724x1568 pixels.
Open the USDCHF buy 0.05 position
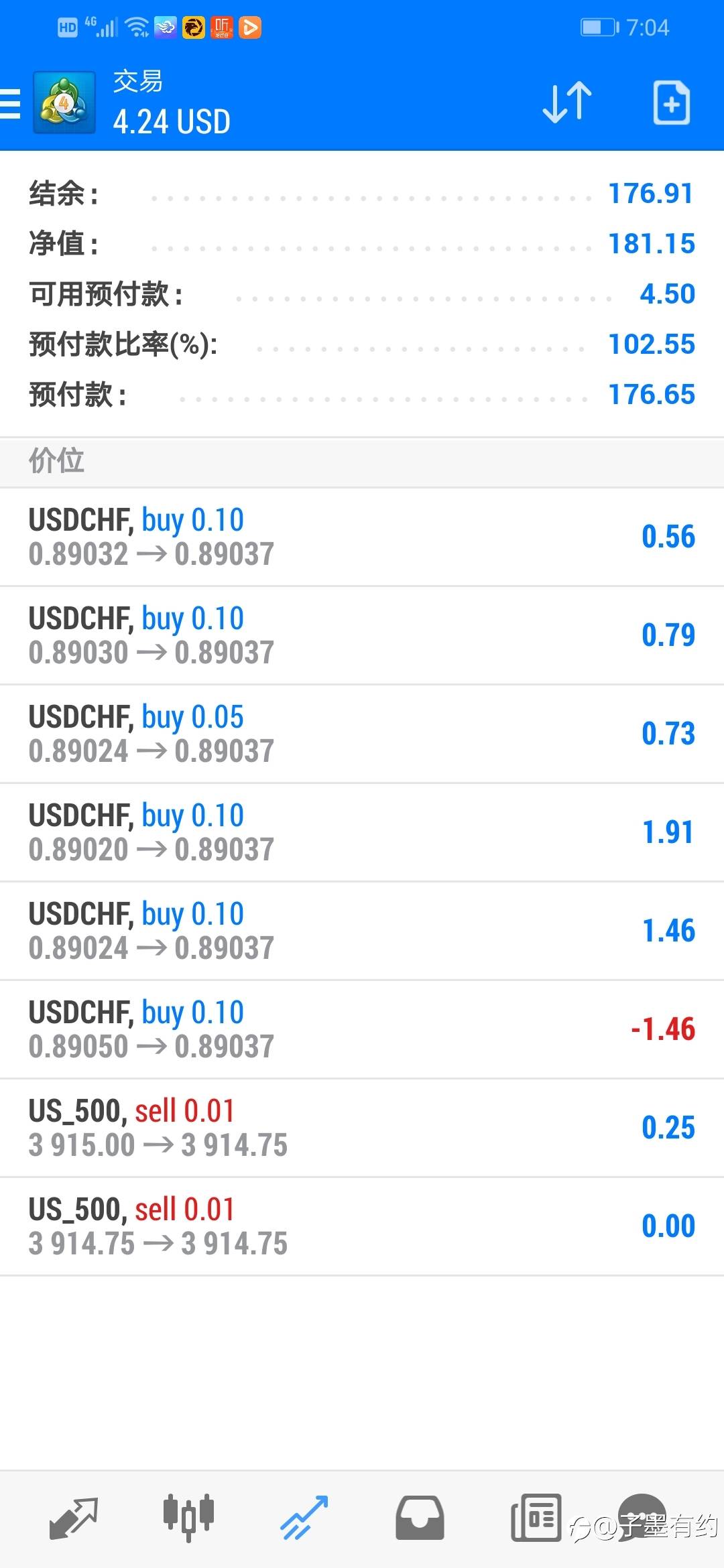[362, 734]
